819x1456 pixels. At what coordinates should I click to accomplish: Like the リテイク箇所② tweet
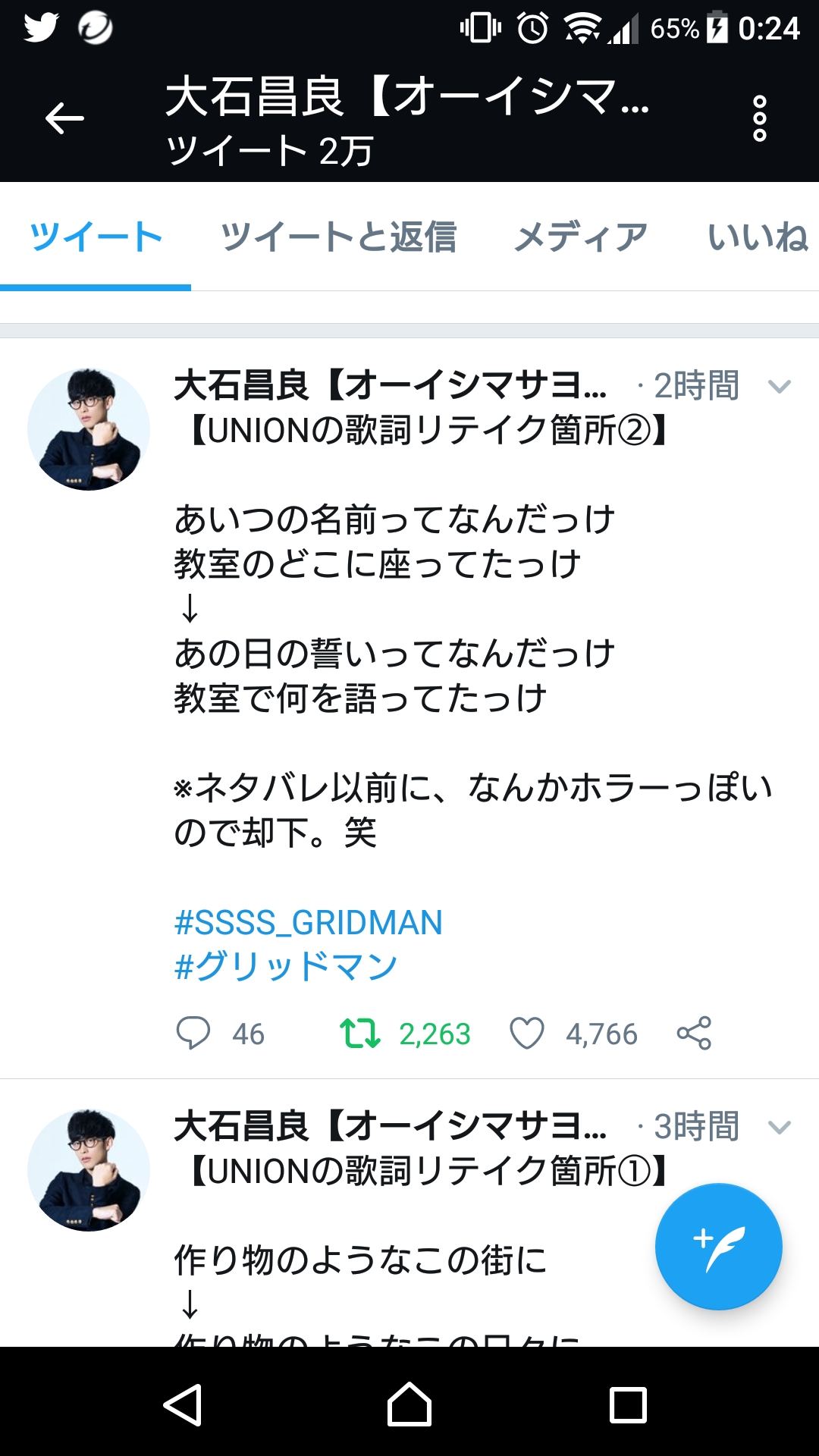point(527,1033)
